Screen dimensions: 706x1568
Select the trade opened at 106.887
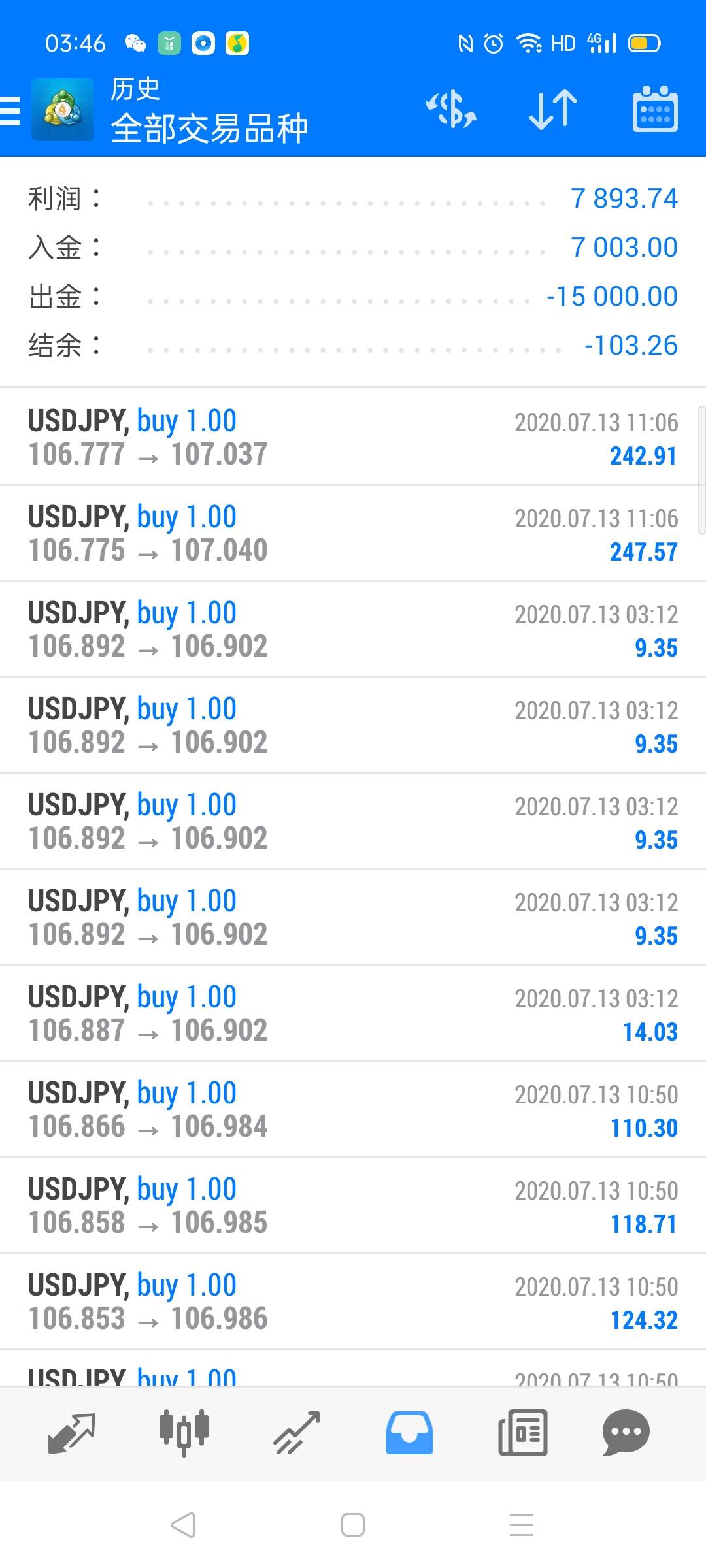pos(353,1013)
